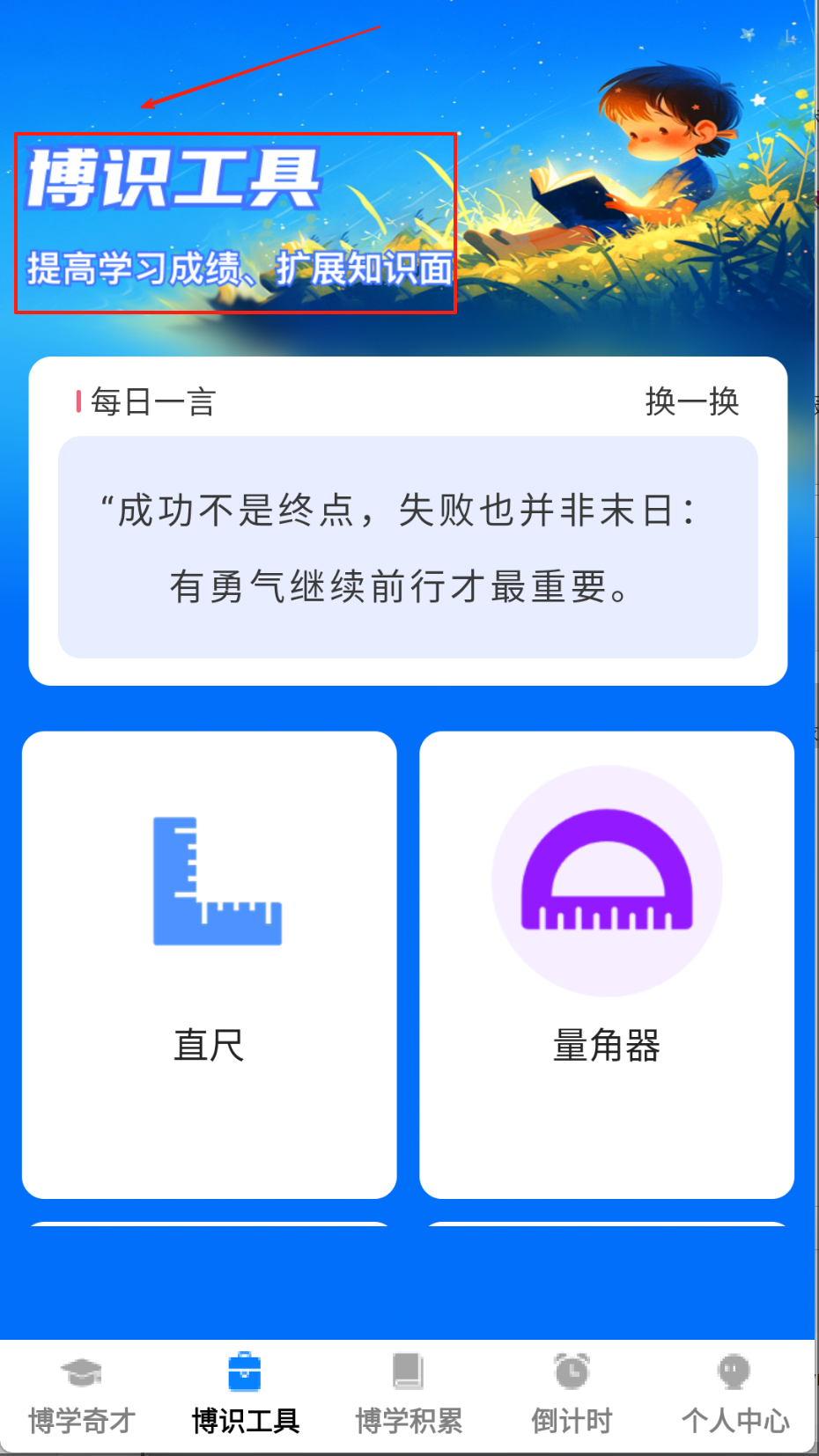Image resolution: width=819 pixels, height=1456 pixels.
Task: Open the 直尺 ruler tool
Action: click(x=210, y=965)
